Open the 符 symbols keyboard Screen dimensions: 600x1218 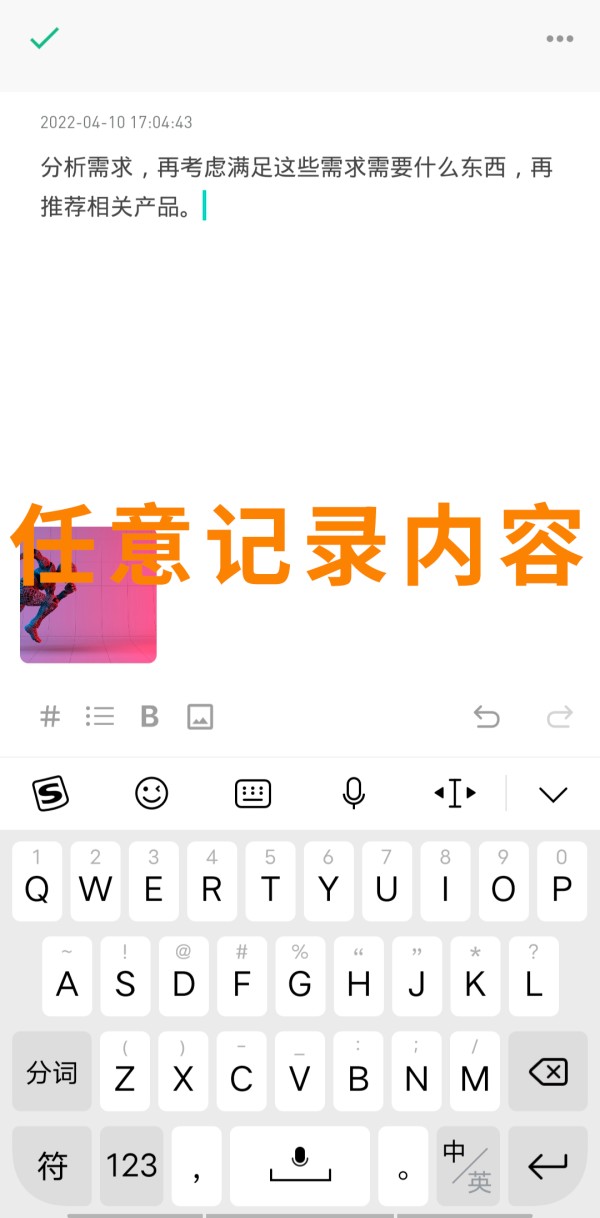click(52, 1165)
